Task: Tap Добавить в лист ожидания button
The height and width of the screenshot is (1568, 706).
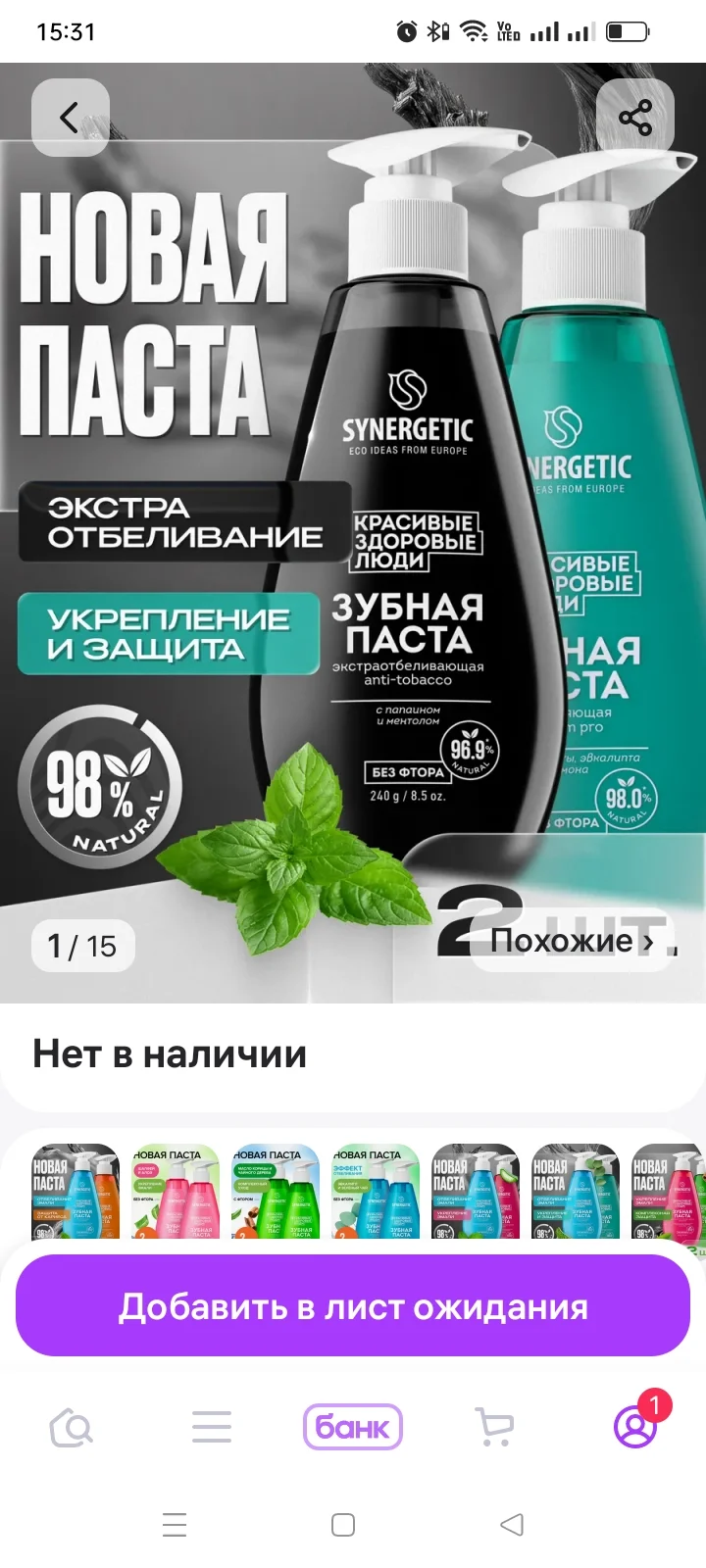Action: pyautogui.click(x=353, y=1306)
